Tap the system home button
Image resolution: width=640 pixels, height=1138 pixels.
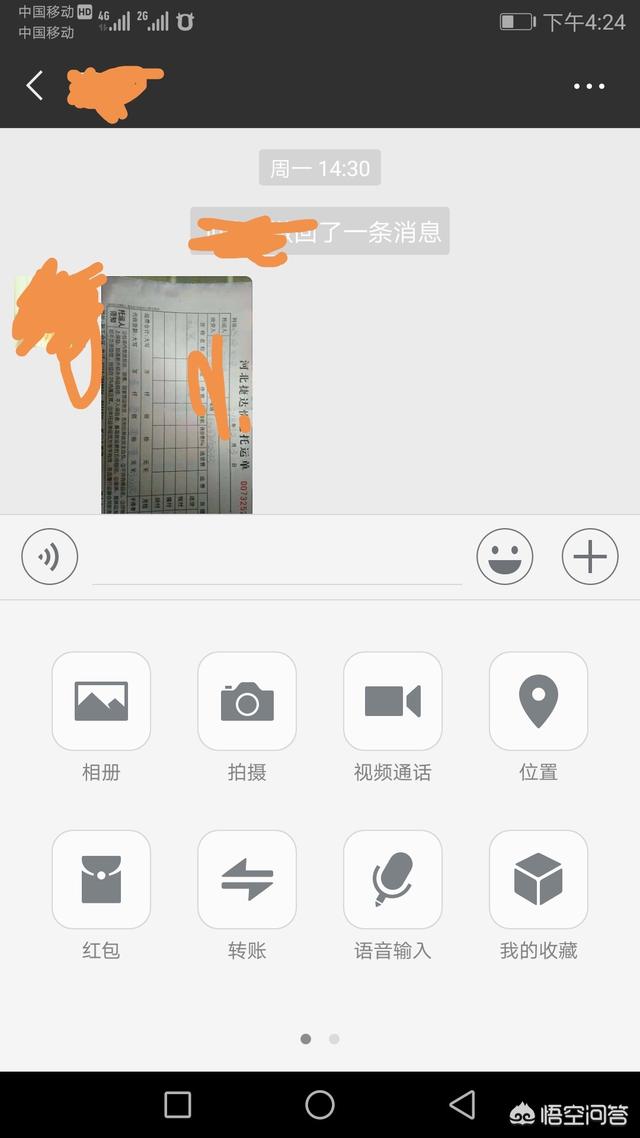coord(320,1104)
